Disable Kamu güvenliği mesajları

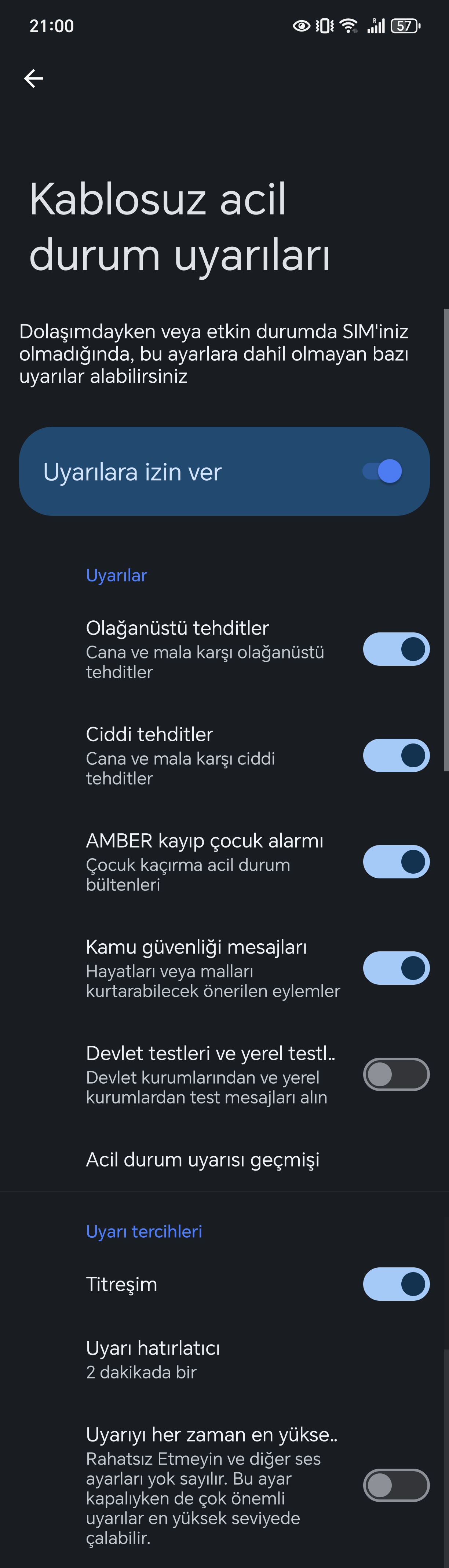[396, 968]
